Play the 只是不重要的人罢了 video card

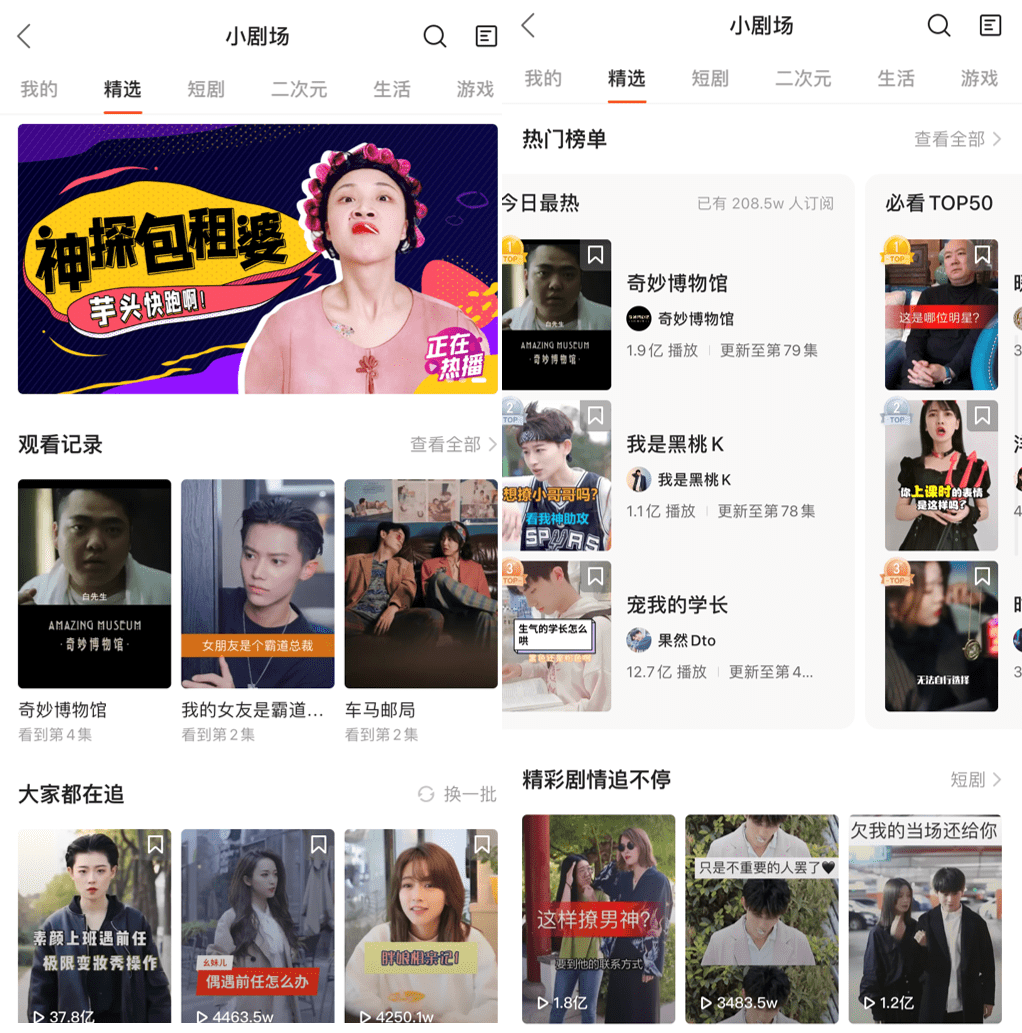click(x=761, y=918)
